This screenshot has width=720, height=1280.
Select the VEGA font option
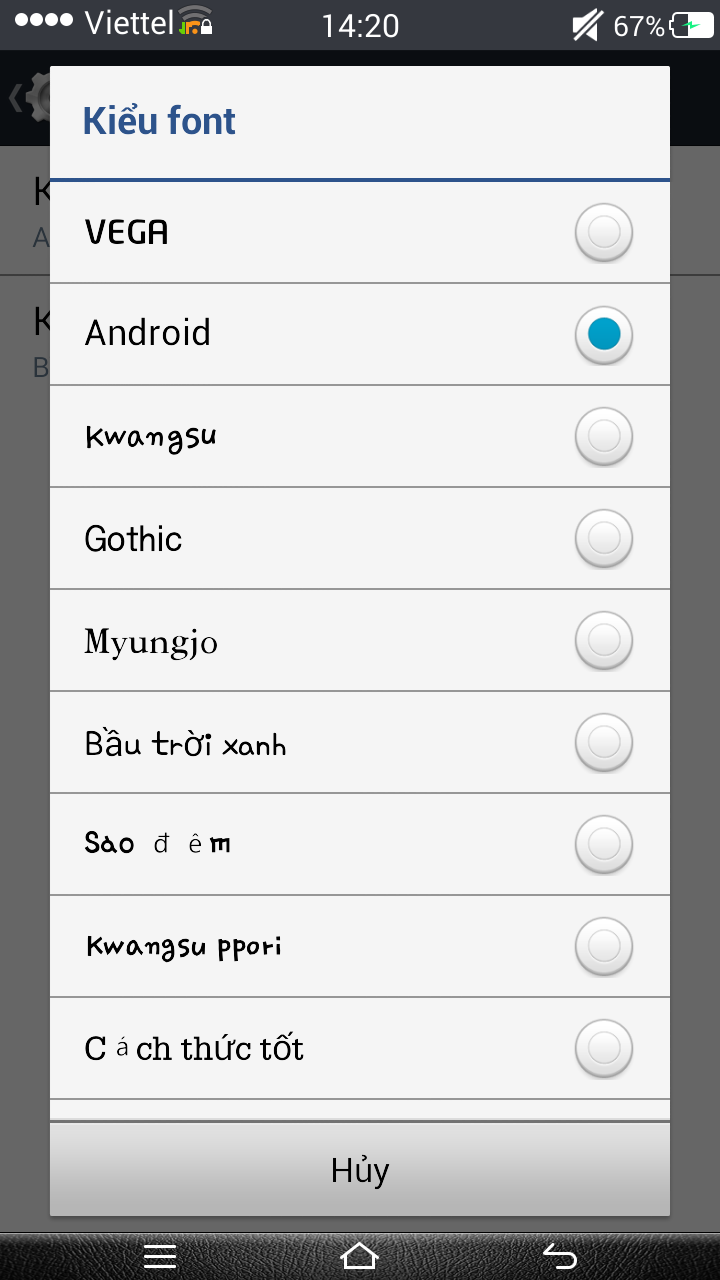tap(360, 232)
